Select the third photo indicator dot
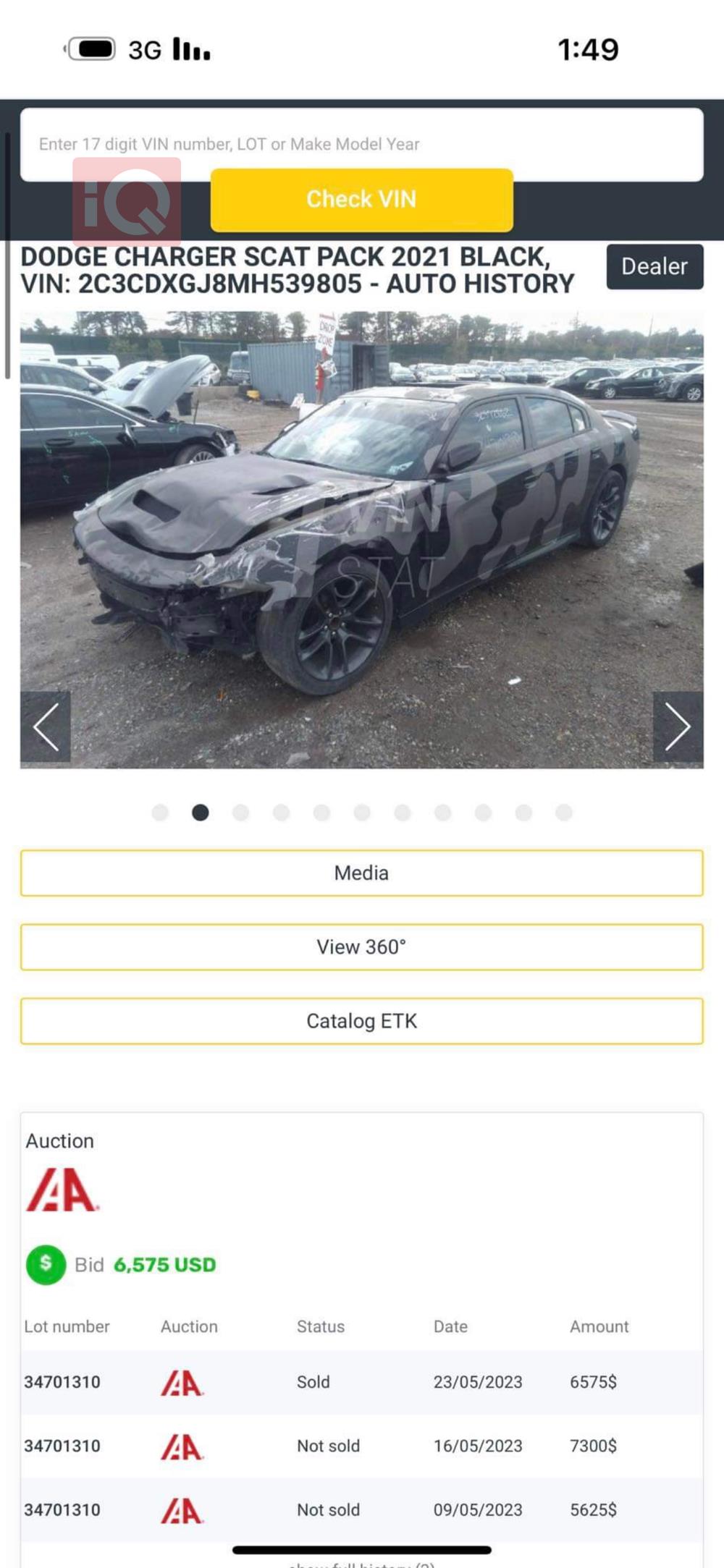The image size is (724, 1568). [x=241, y=813]
